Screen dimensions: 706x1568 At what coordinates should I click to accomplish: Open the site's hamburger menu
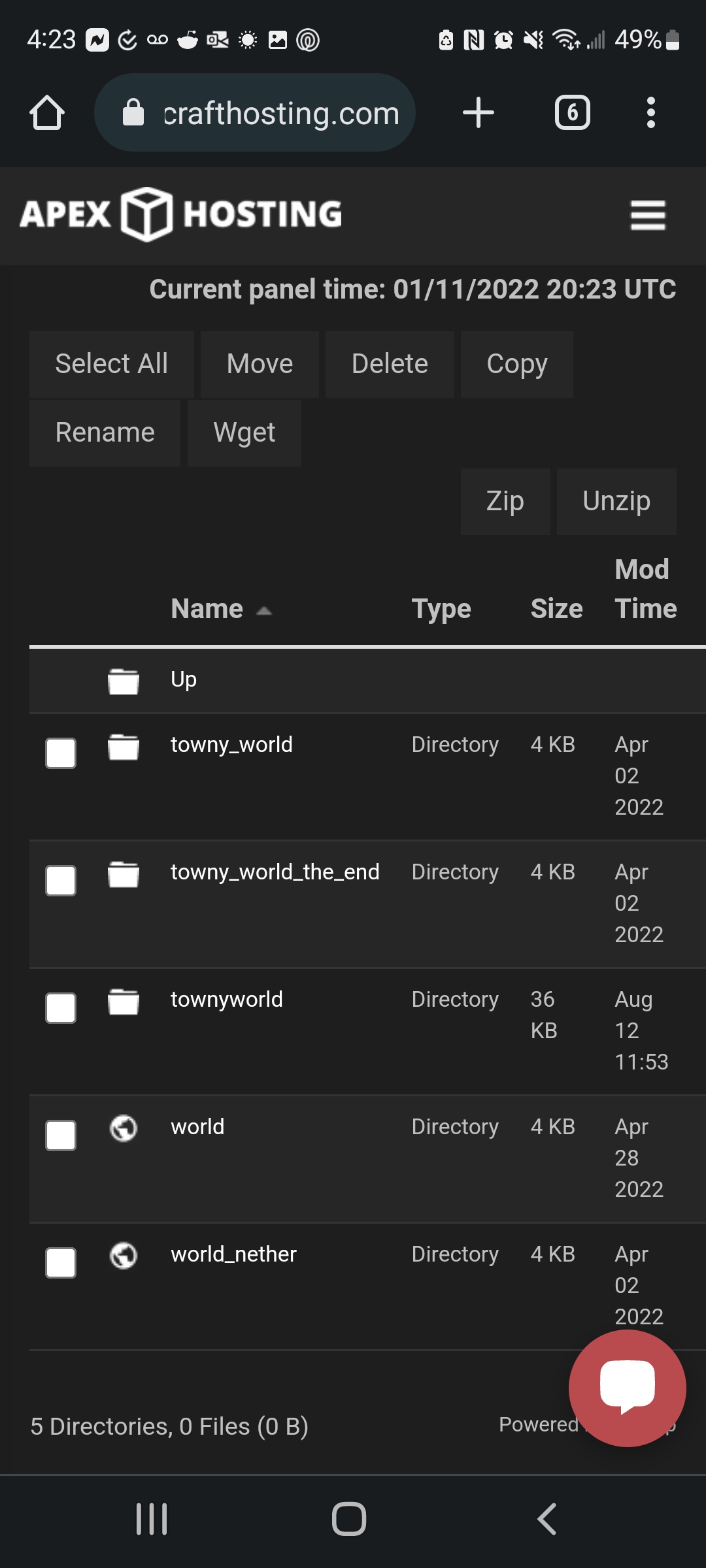tap(648, 216)
